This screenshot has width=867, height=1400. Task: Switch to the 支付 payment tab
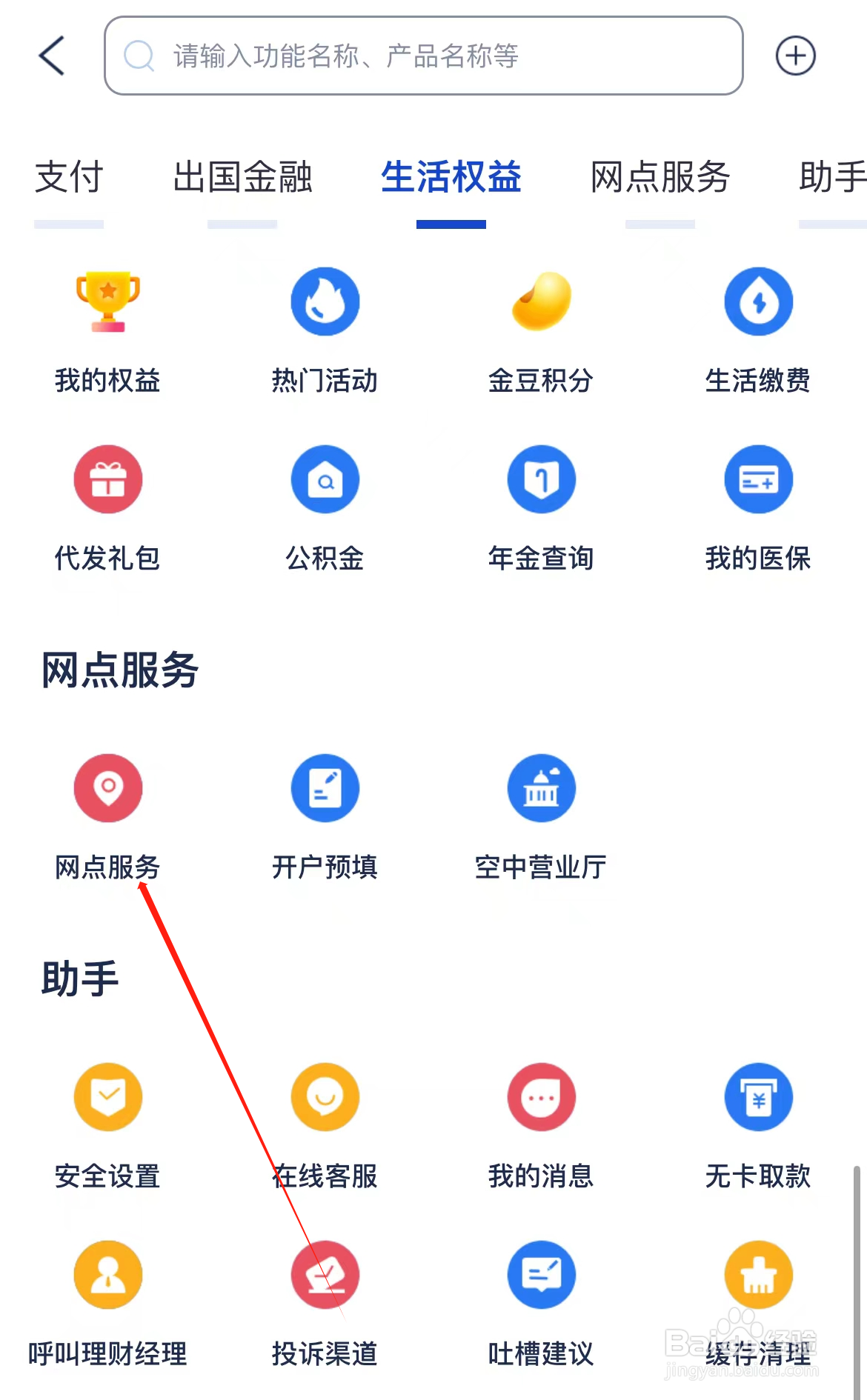[x=69, y=178]
